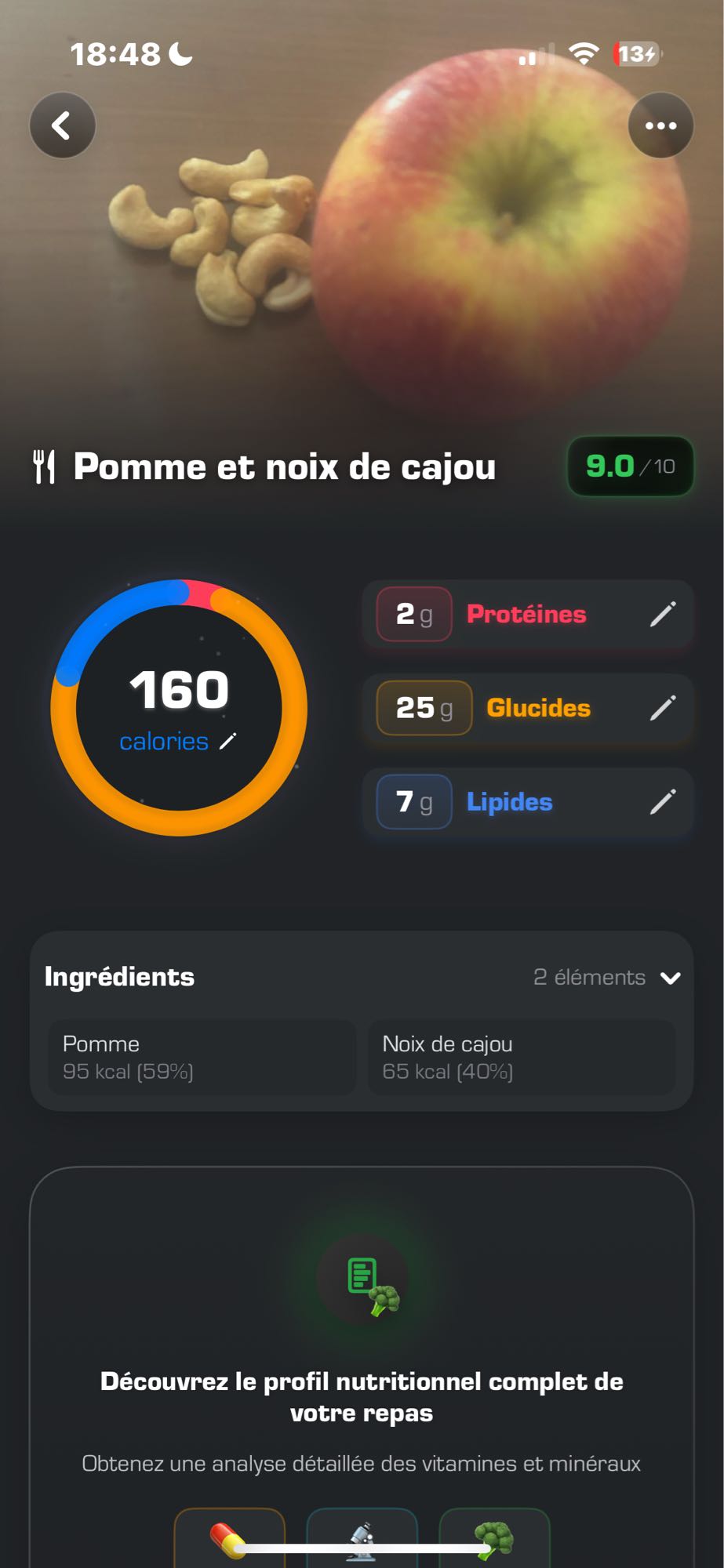
Task: Edit the Lipides value via the pencil icon
Action: click(x=663, y=802)
